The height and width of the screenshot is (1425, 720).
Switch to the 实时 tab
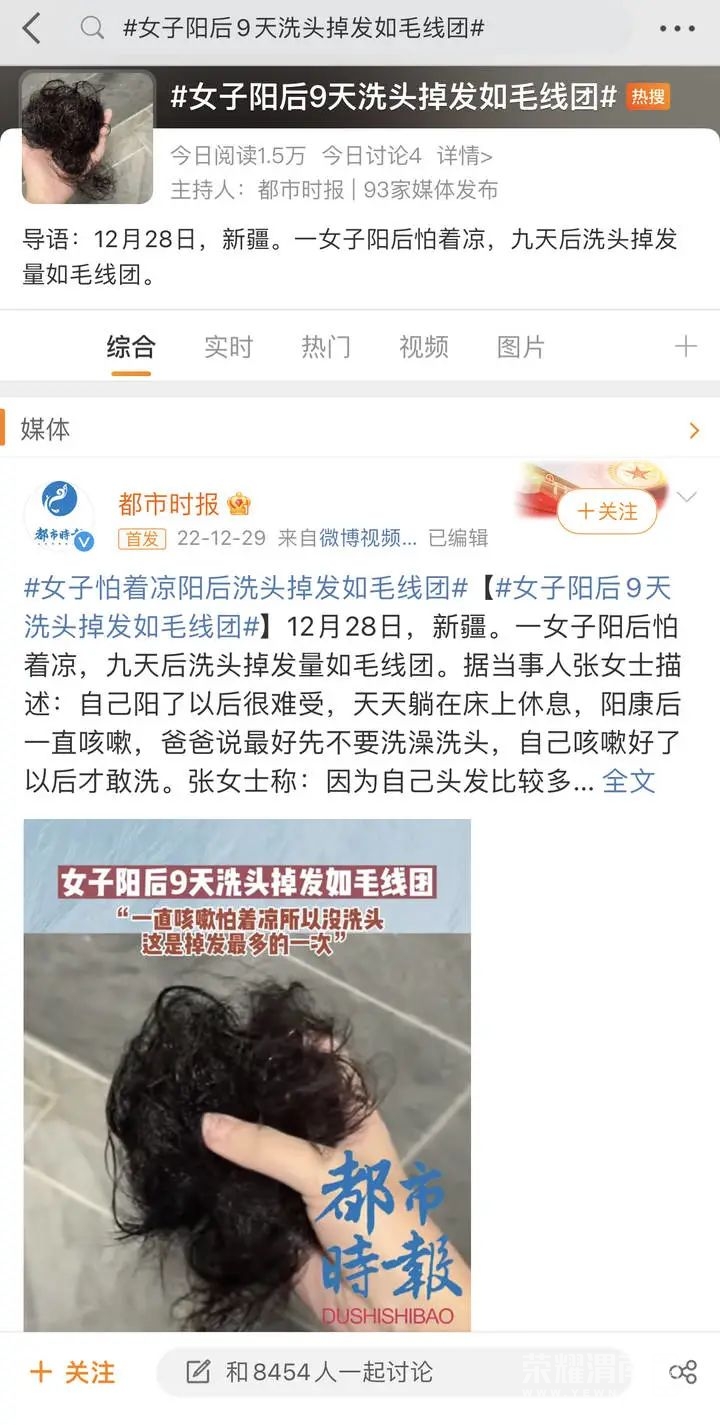point(228,347)
